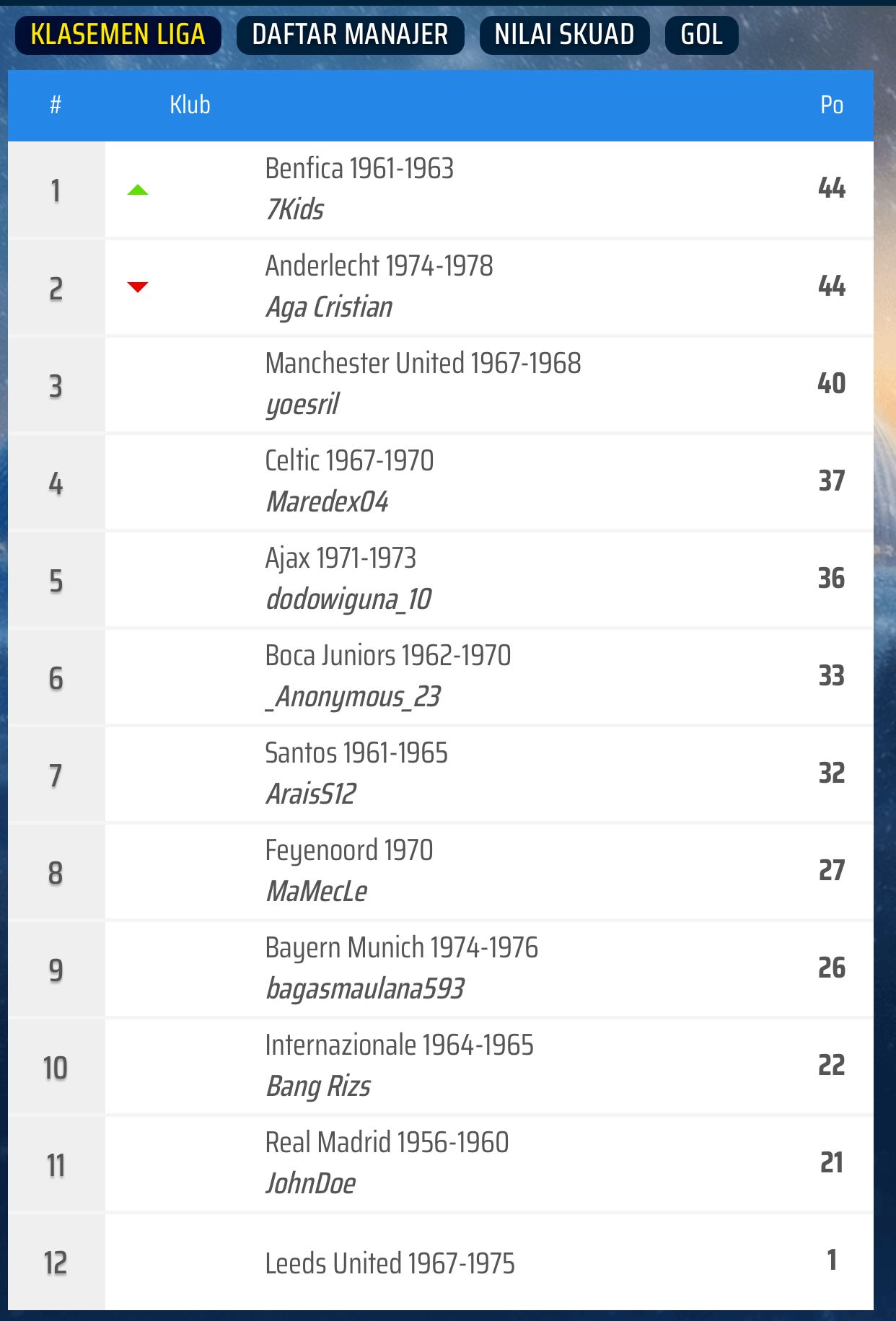The height and width of the screenshot is (1321, 896).
Task: Open the Nilai Skuad tab
Action: (x=564, y=35)
